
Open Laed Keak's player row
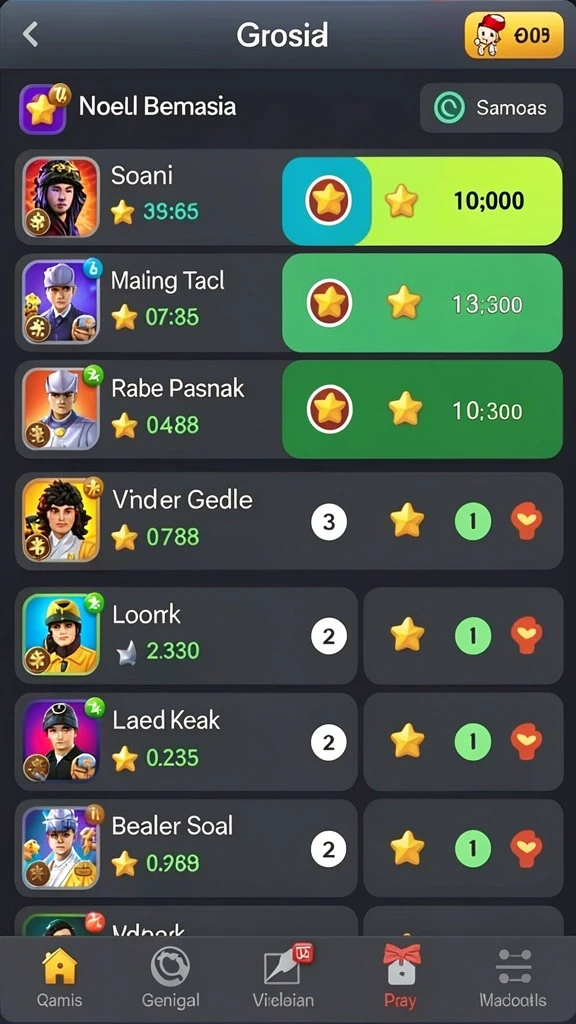(x=186, y=741)
